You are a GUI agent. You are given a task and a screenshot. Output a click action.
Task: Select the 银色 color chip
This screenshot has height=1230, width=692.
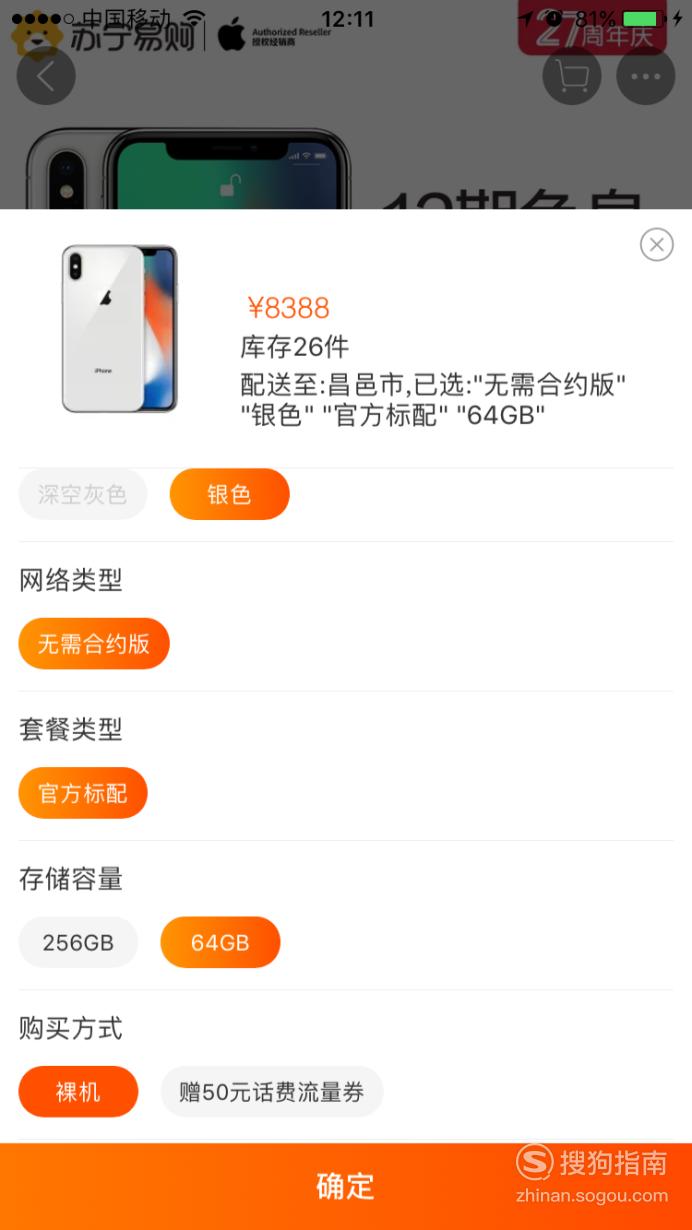229,494
